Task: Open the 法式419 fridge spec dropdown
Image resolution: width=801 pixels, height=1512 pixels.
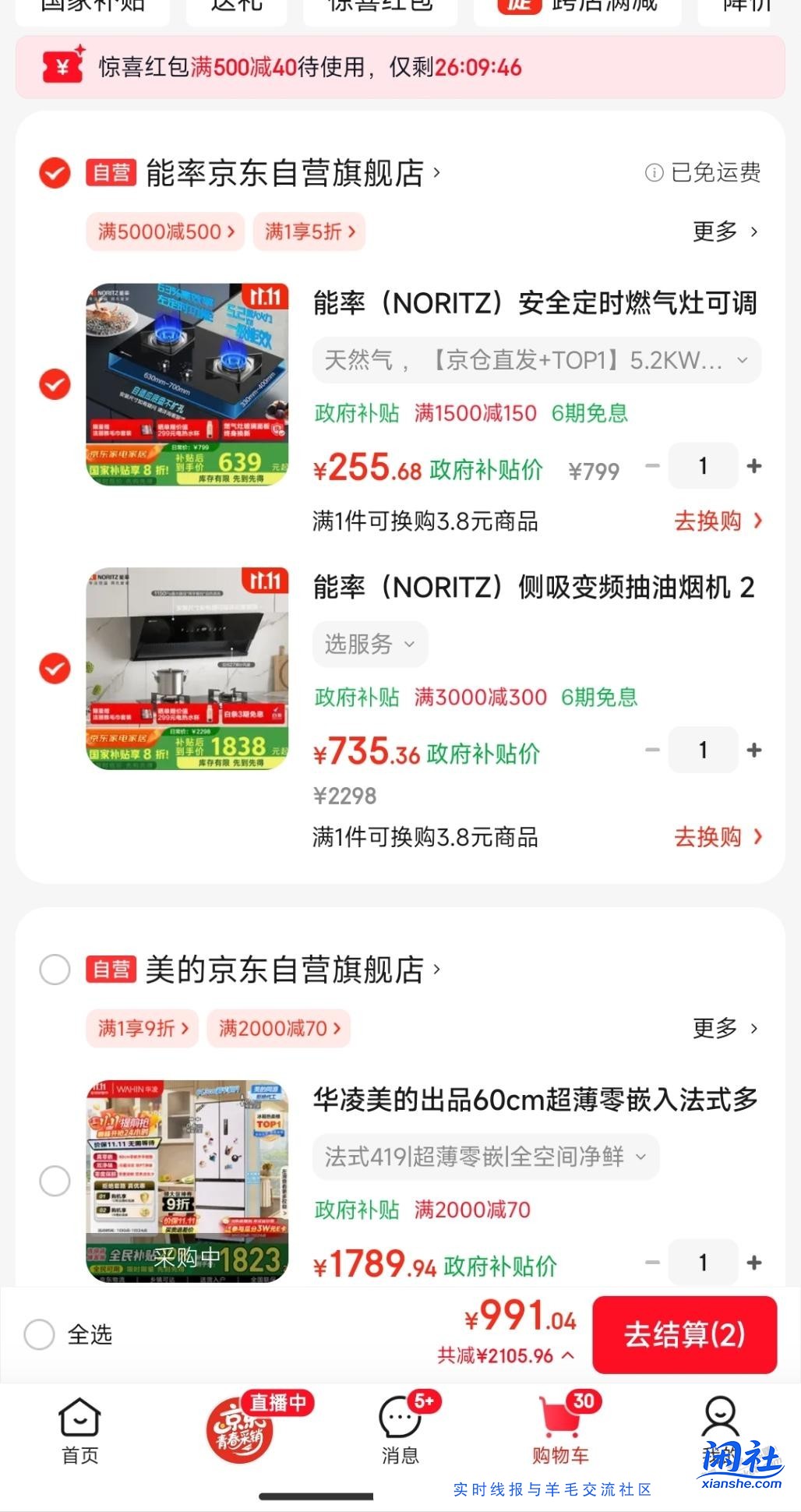Action: point(485,1157)
